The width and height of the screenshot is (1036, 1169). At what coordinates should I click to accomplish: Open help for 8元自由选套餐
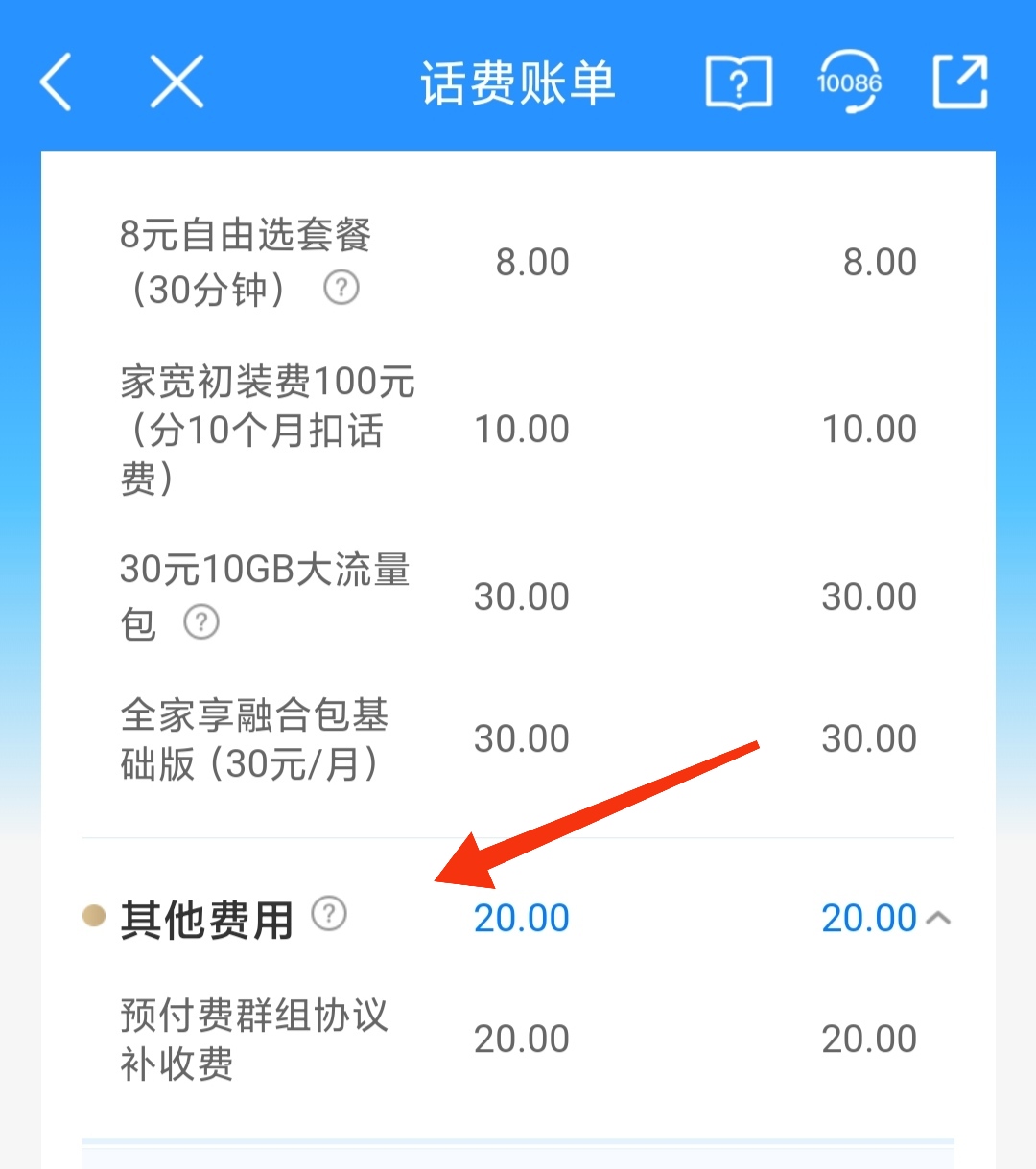click(342, 287)
